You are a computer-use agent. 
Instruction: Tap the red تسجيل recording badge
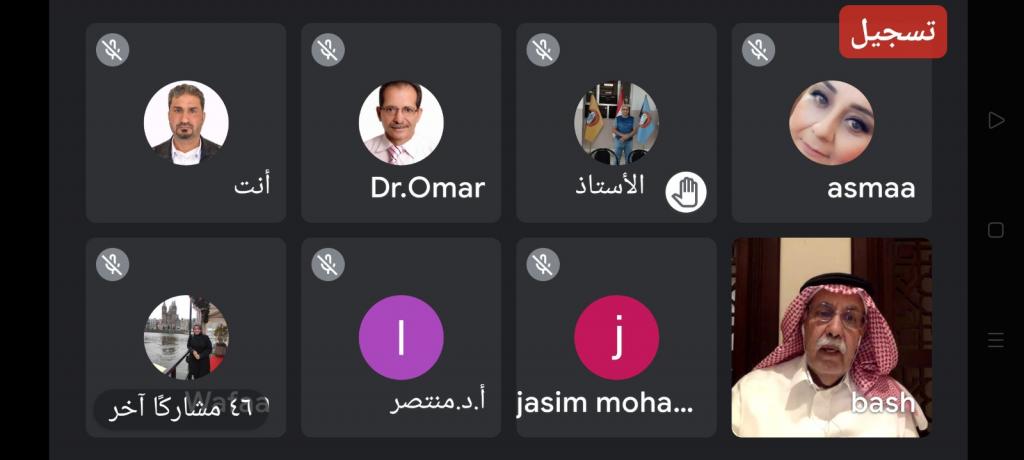[x=892, y=32]
